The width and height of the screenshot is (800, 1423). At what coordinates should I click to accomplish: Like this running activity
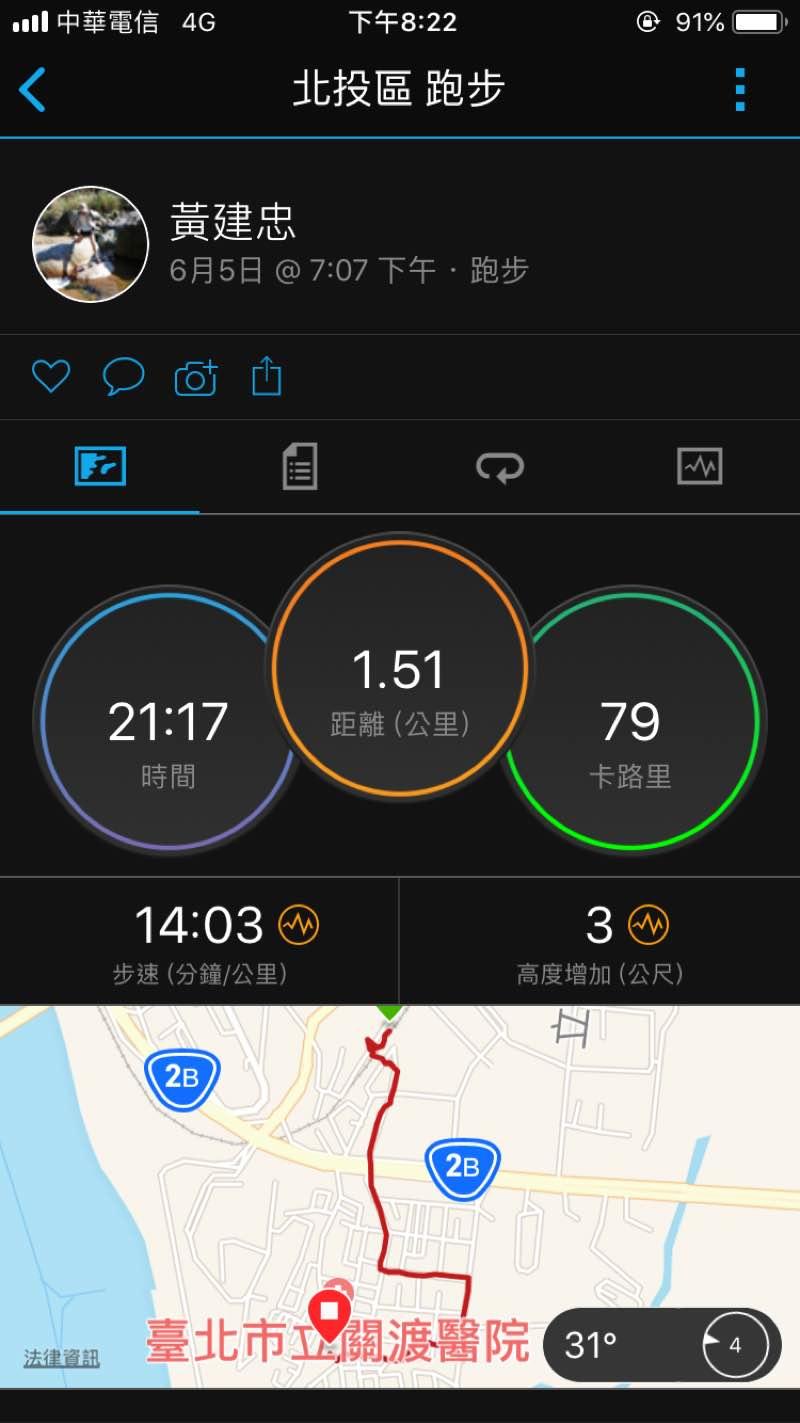point(50,377)
